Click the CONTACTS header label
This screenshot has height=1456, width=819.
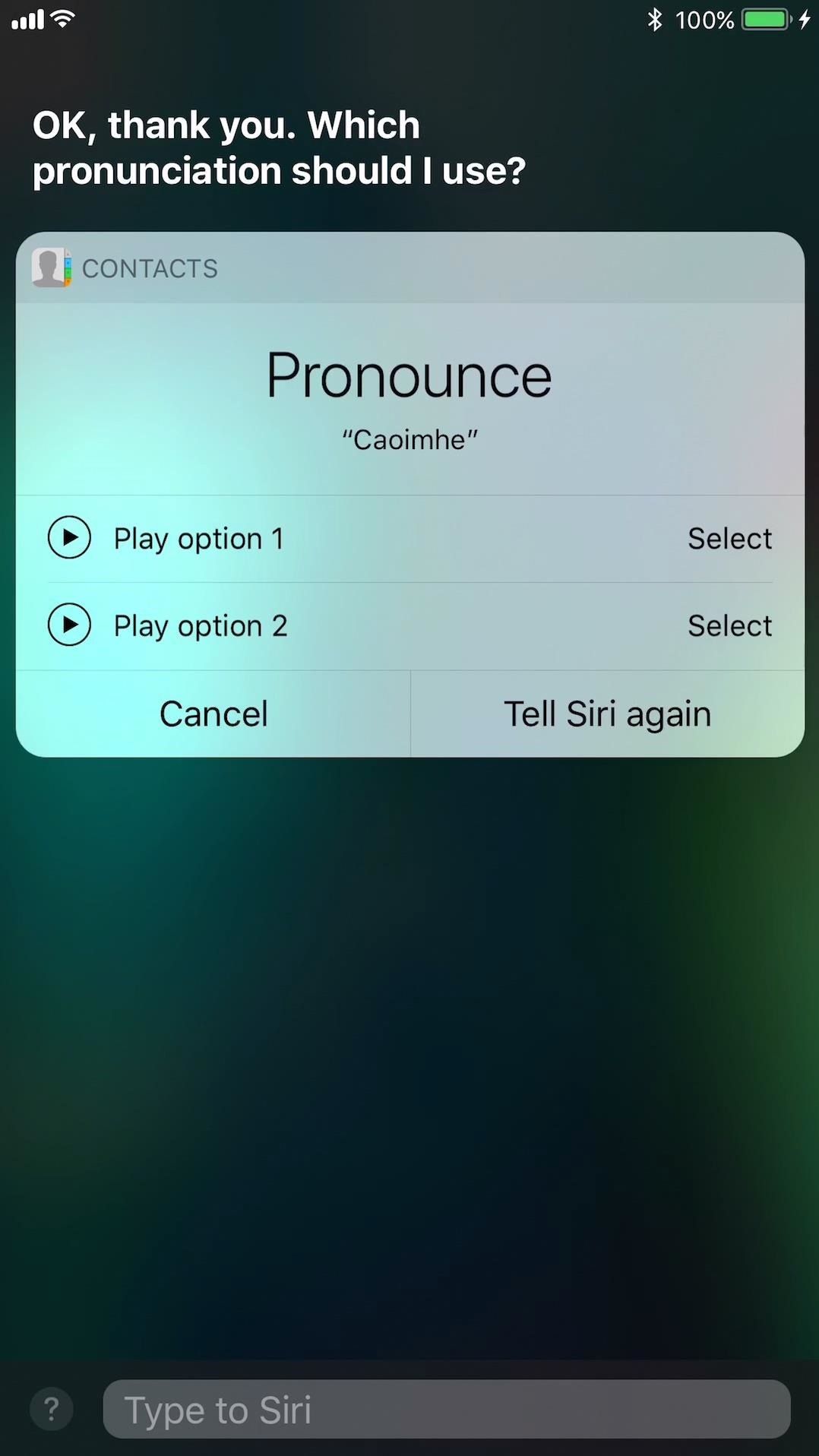[x=149, y=267]
